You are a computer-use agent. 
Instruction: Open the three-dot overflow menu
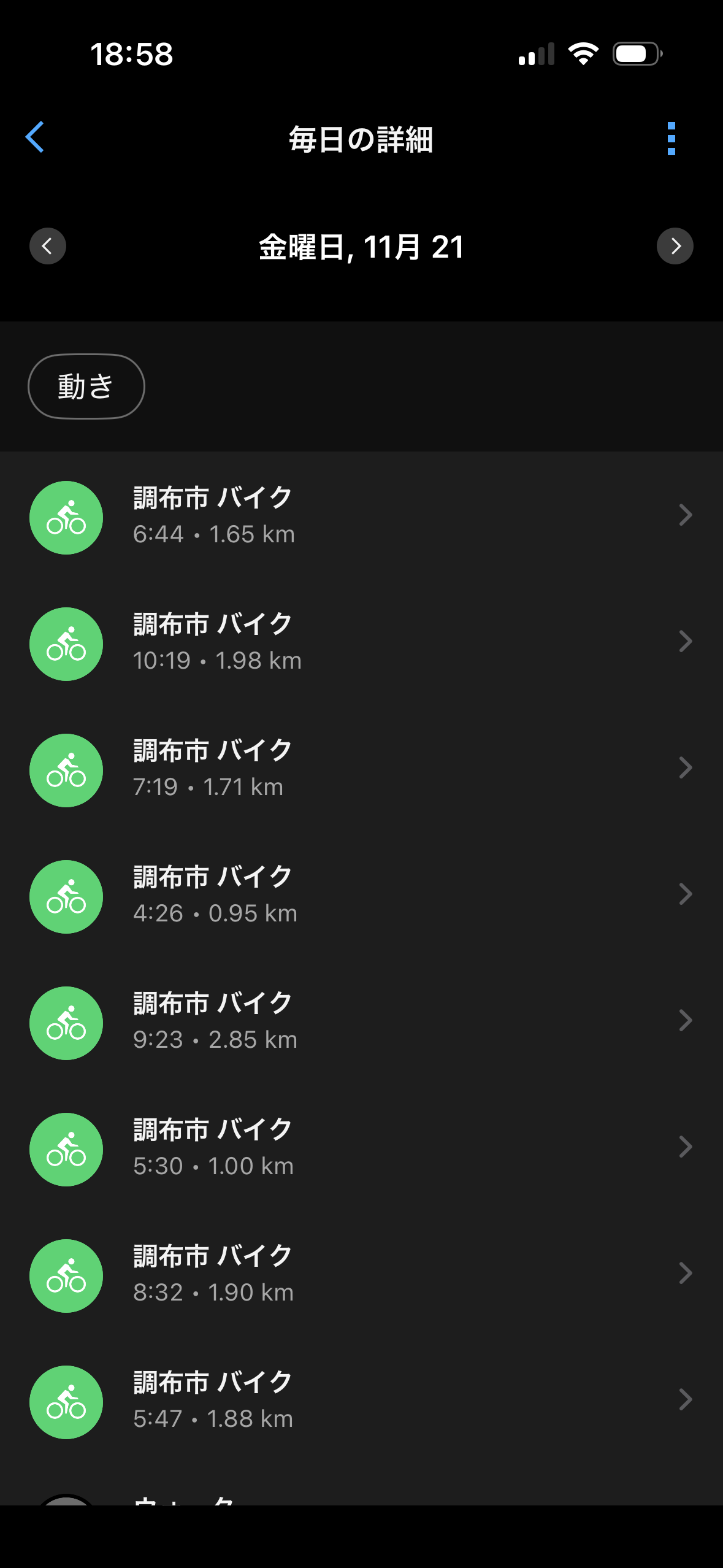click(x=671, y=139)
